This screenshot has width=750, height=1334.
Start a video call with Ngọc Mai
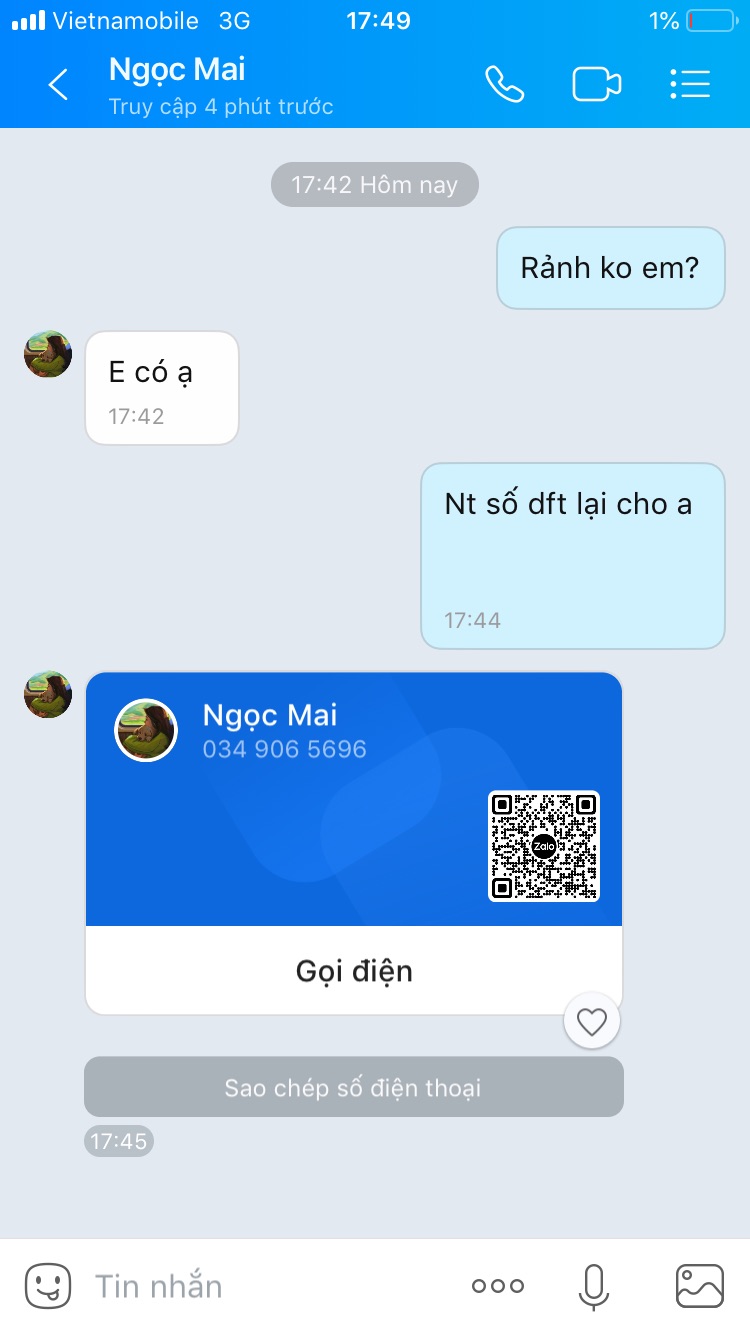tap(596, 85)
